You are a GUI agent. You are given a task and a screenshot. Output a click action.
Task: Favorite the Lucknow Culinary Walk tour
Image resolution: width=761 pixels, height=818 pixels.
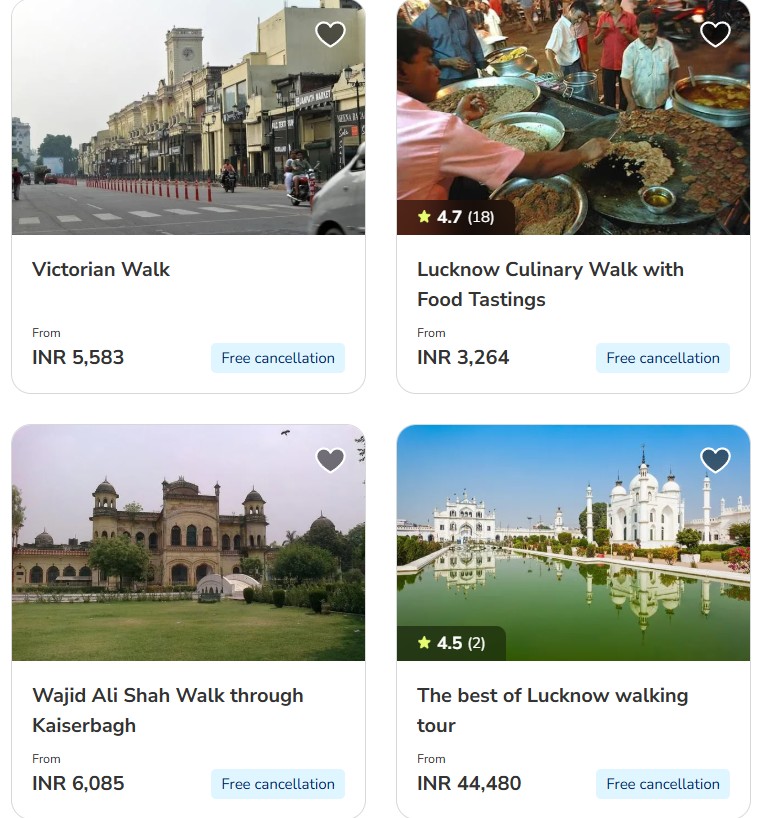[x=715, y=34]
